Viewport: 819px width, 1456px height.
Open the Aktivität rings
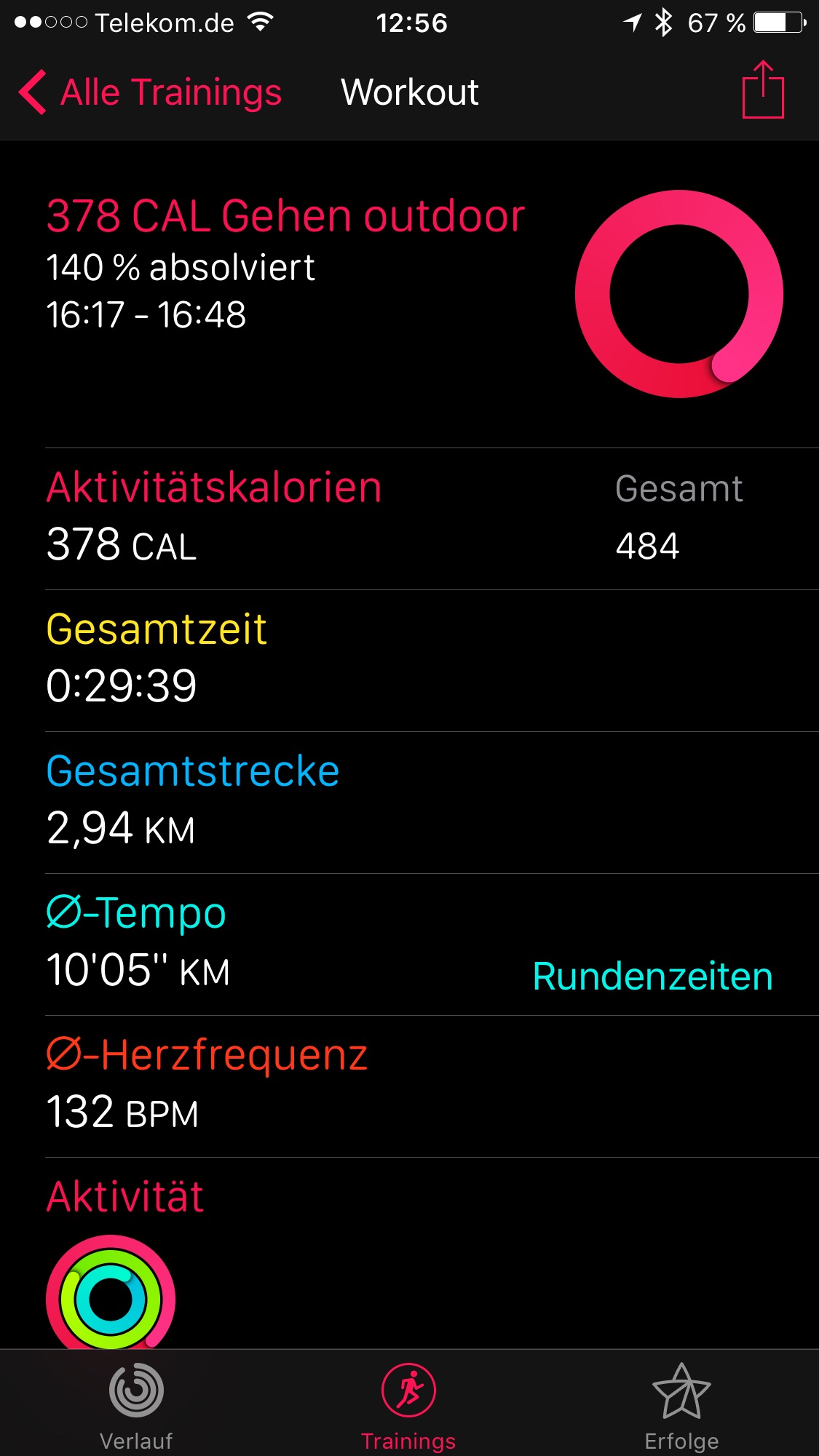pos(111,1295)
